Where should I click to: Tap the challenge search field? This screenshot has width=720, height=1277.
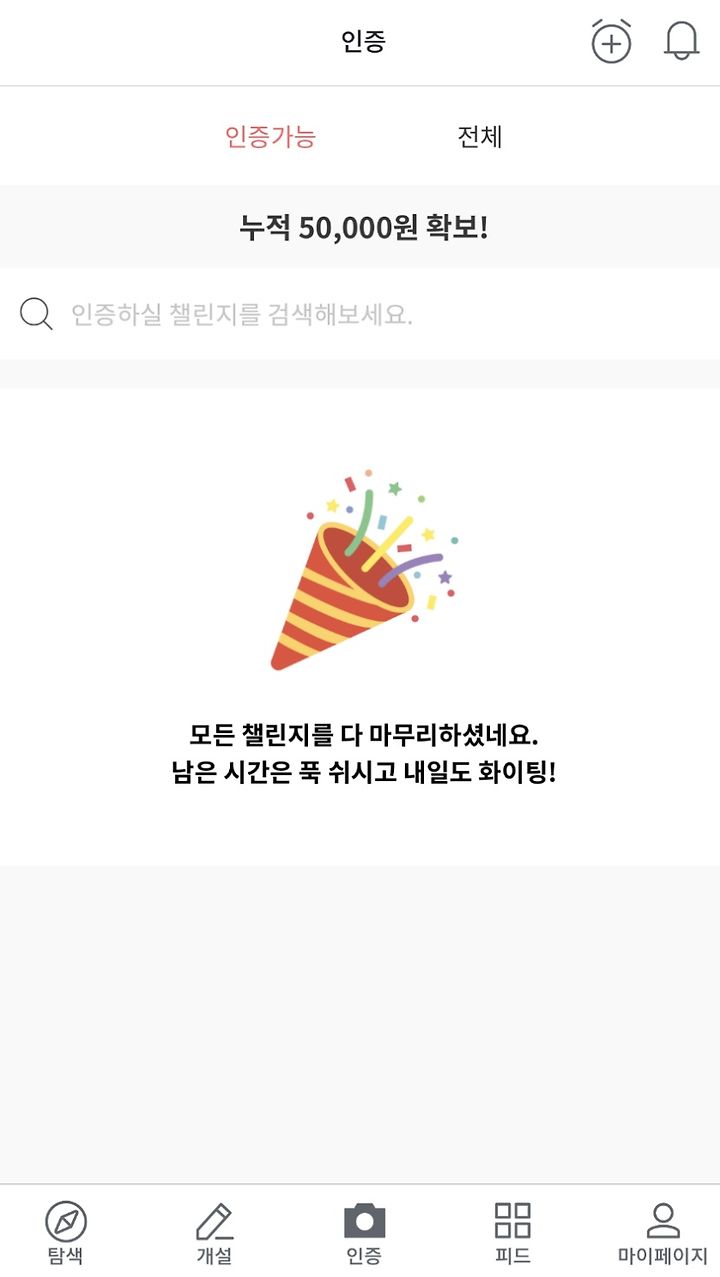point(360,314)
